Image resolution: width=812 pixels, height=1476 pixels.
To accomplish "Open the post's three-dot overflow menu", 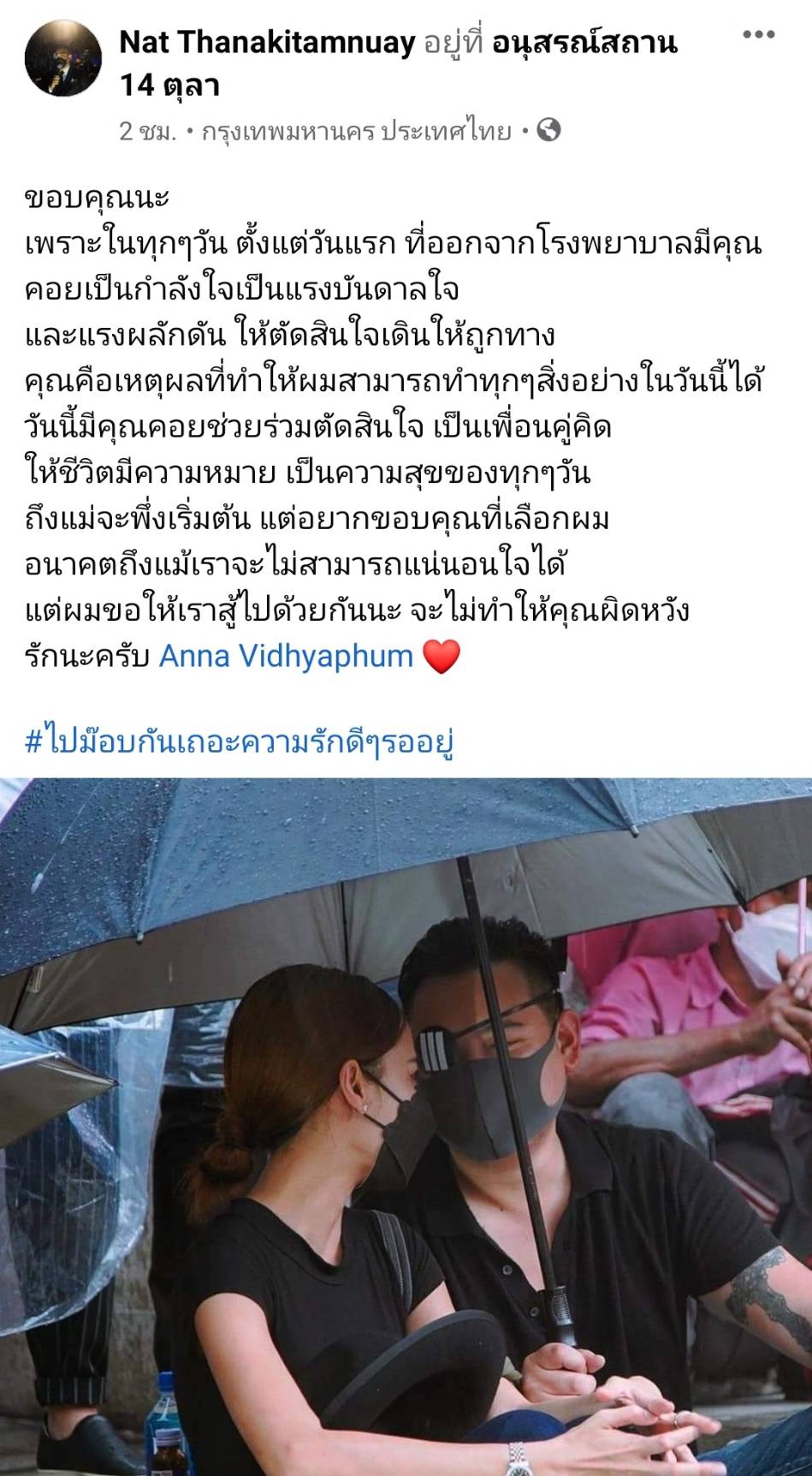I will [757, 36].
